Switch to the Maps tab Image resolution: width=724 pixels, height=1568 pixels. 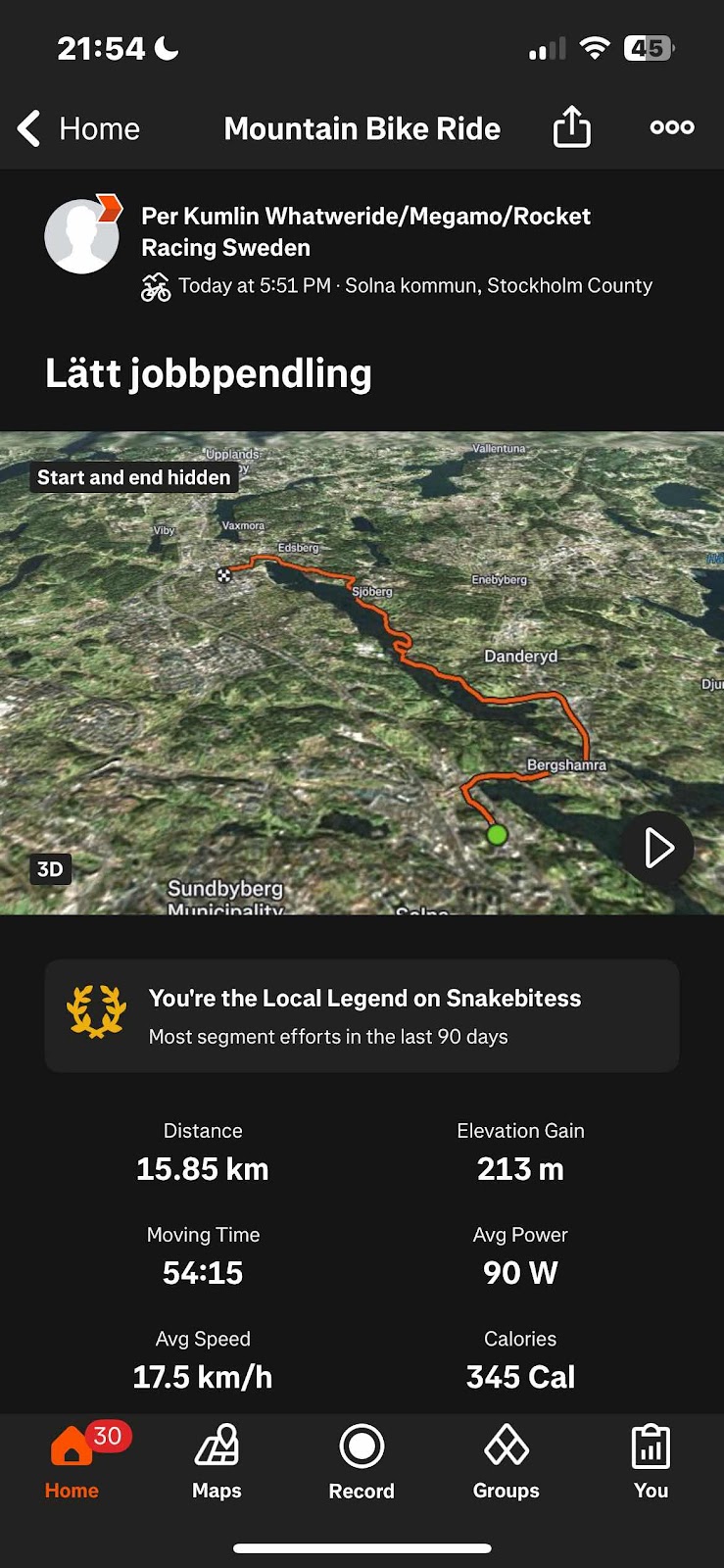217,1462
